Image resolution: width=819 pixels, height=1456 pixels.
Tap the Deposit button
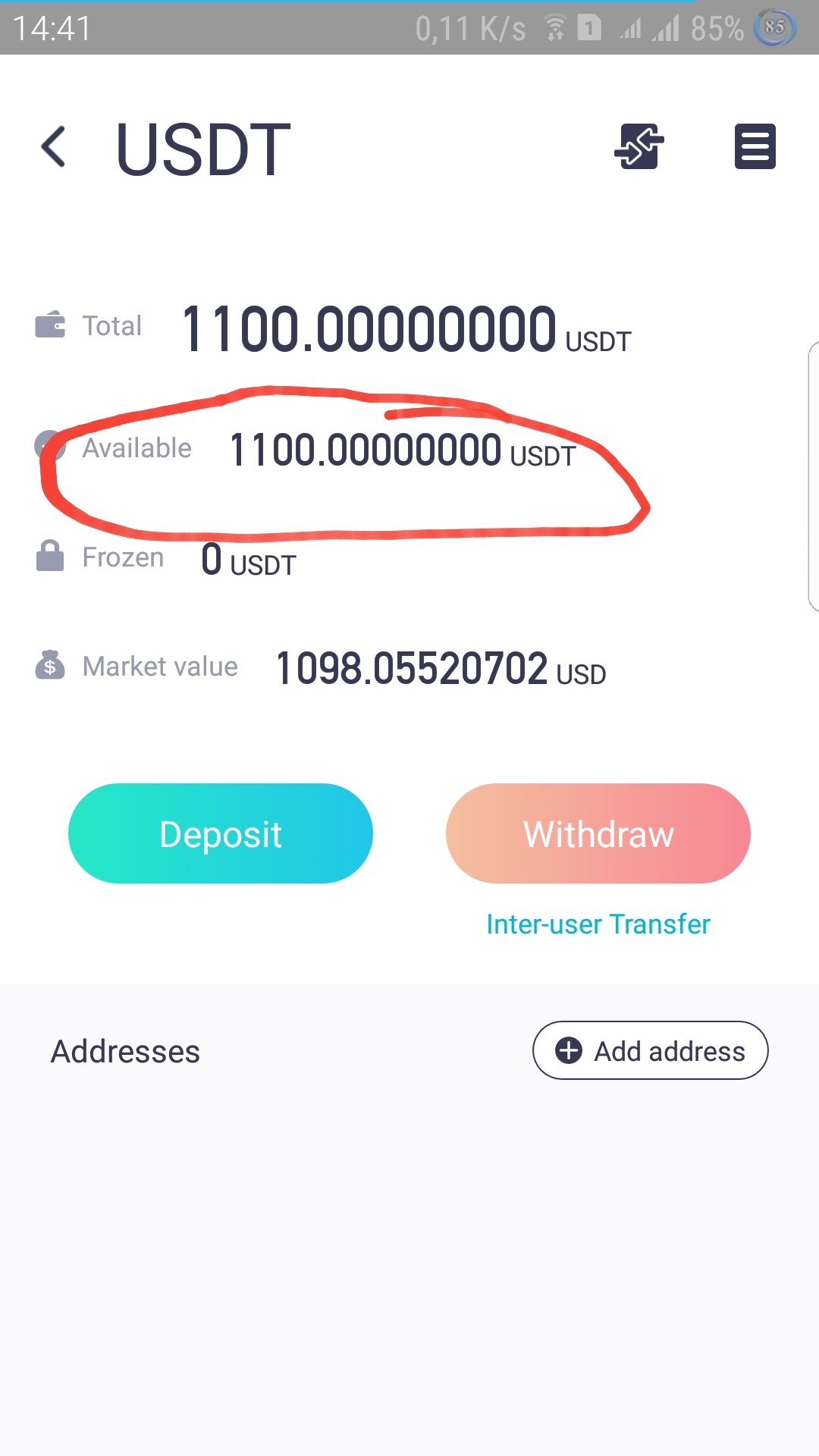click(221, 833)
